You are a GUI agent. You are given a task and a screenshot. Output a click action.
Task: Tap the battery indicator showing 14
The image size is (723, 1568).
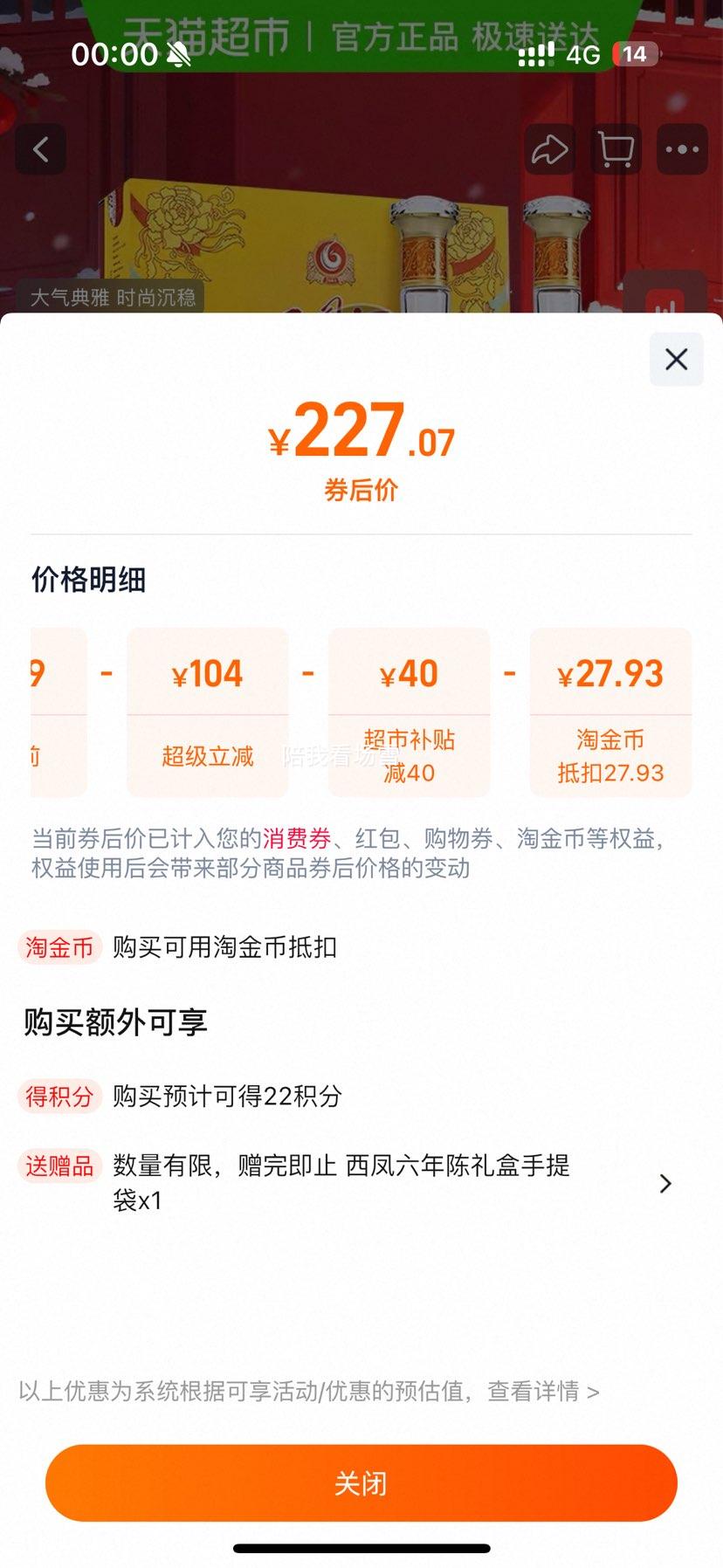click(x=633, y=54)
